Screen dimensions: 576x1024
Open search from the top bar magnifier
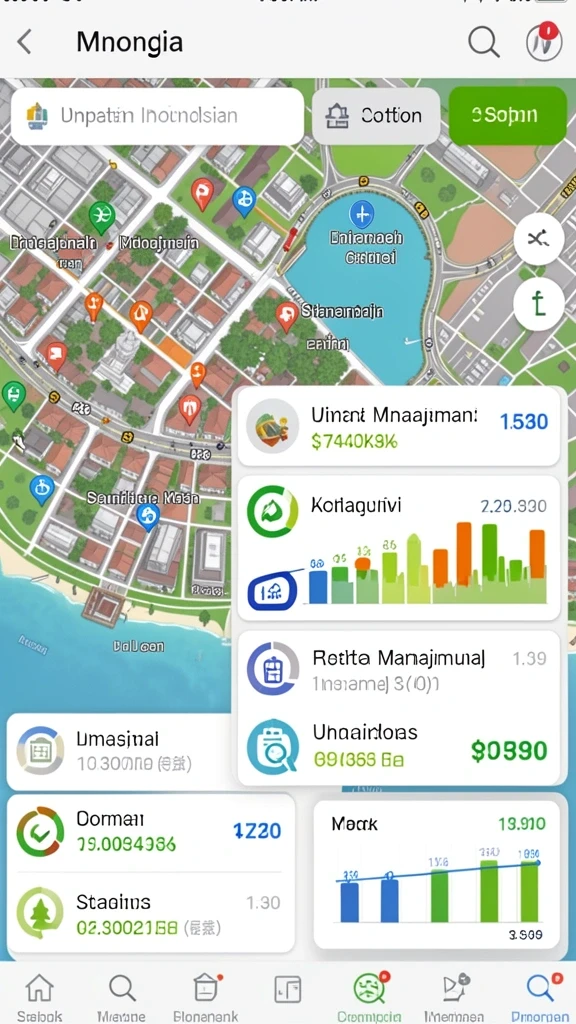pyautogui.click(x=484, y=43)
